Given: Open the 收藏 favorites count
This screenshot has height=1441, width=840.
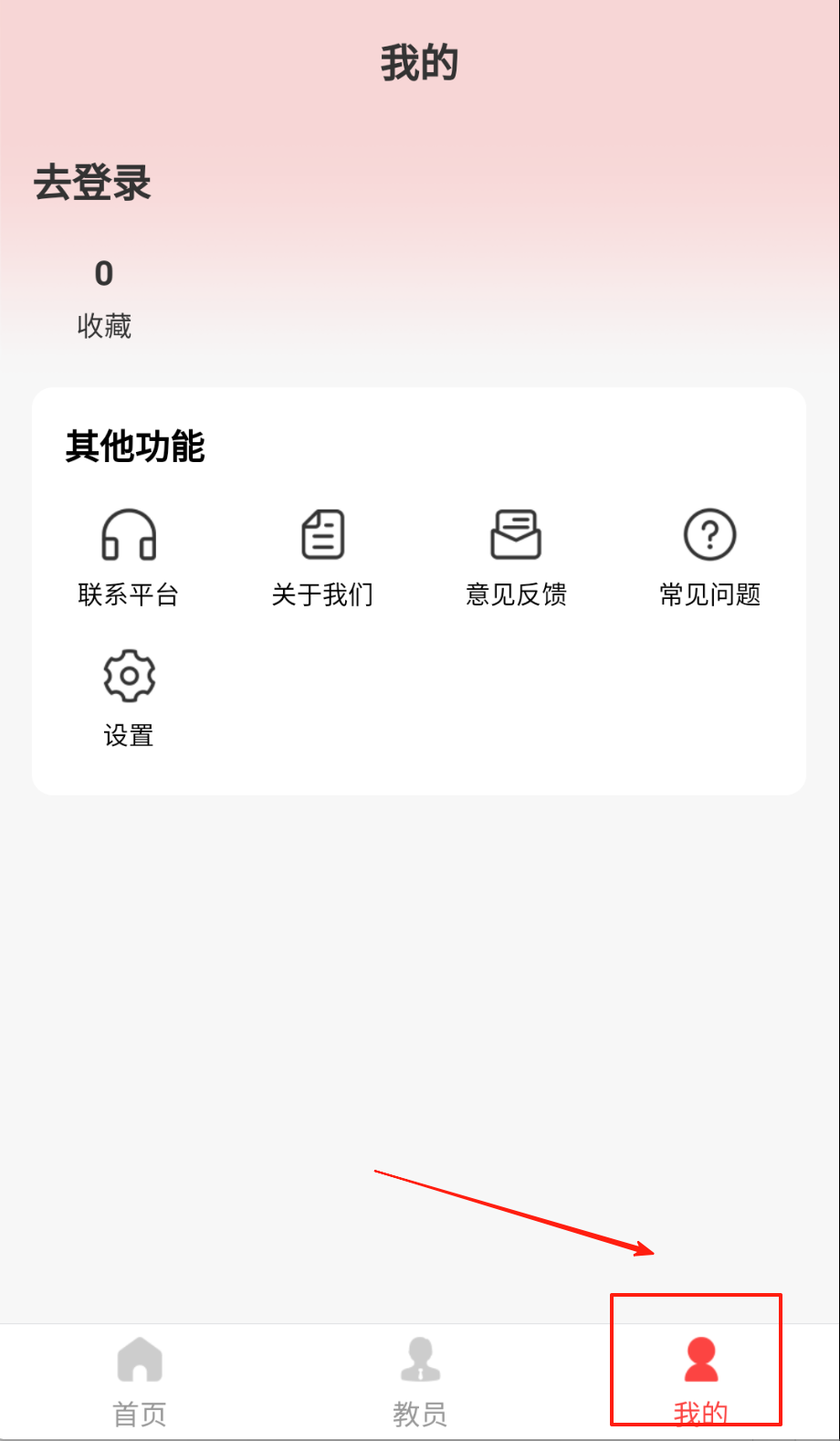Looking at the screenshot, I should click(104, 298).
